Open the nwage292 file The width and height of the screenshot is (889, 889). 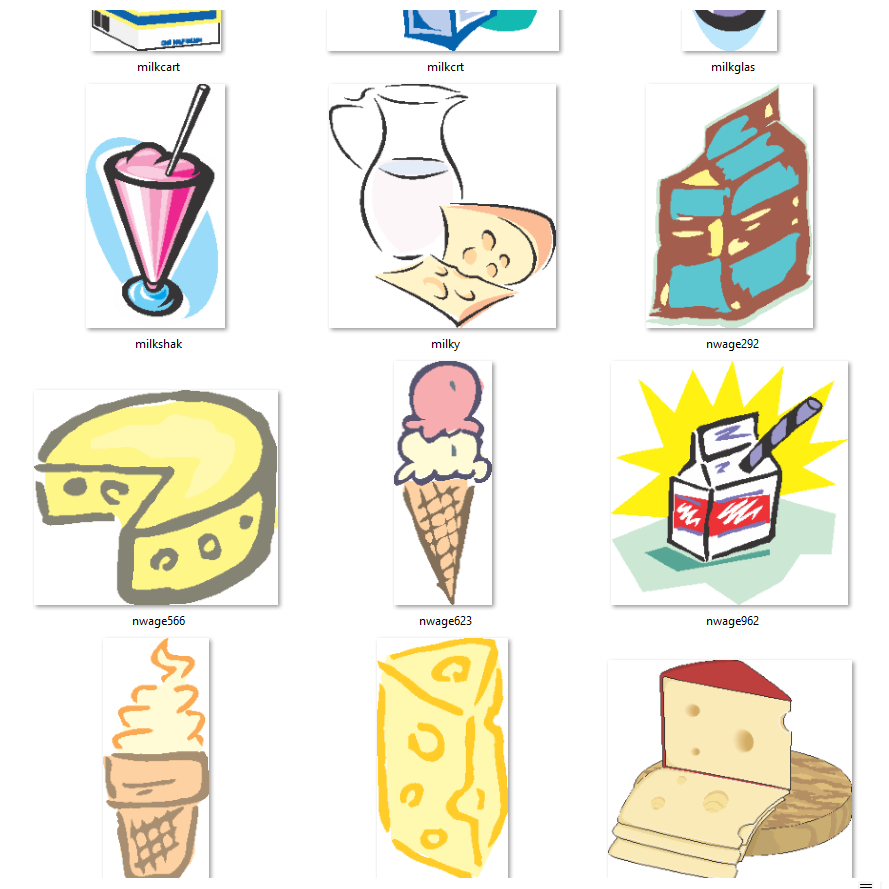731,205
